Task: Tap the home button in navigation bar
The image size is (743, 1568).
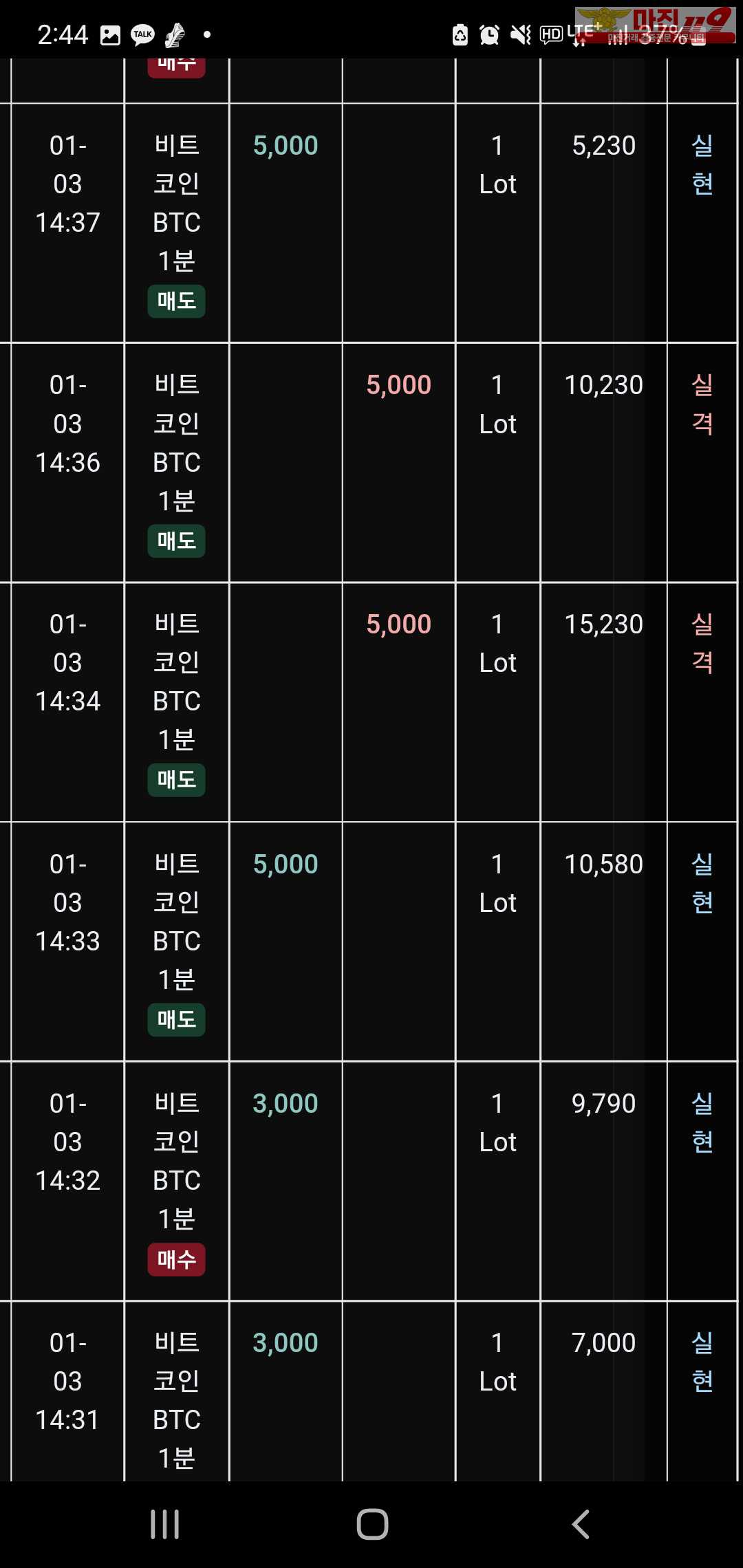Action: tap(372, 1524)
